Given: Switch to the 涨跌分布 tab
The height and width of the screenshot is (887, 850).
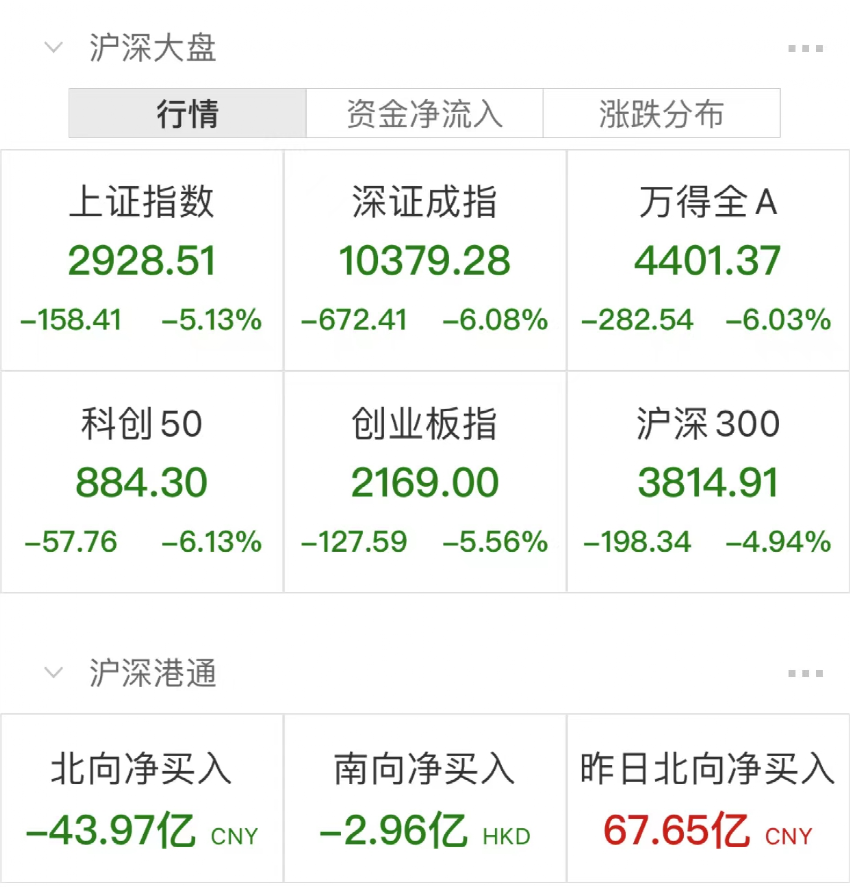Looking at the screenshot, I should tap(661, 113).
